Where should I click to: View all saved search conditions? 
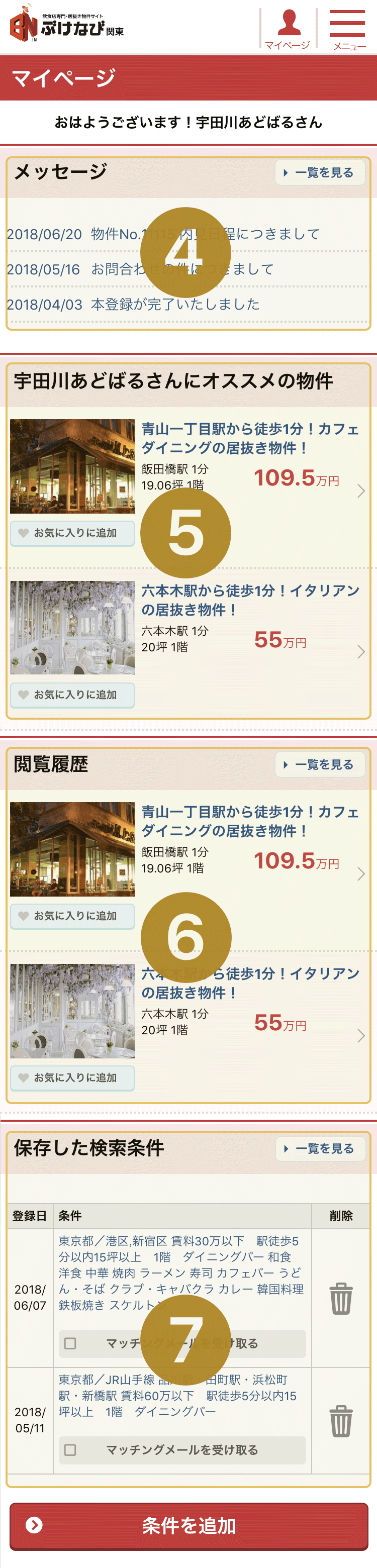(320, 1148)
